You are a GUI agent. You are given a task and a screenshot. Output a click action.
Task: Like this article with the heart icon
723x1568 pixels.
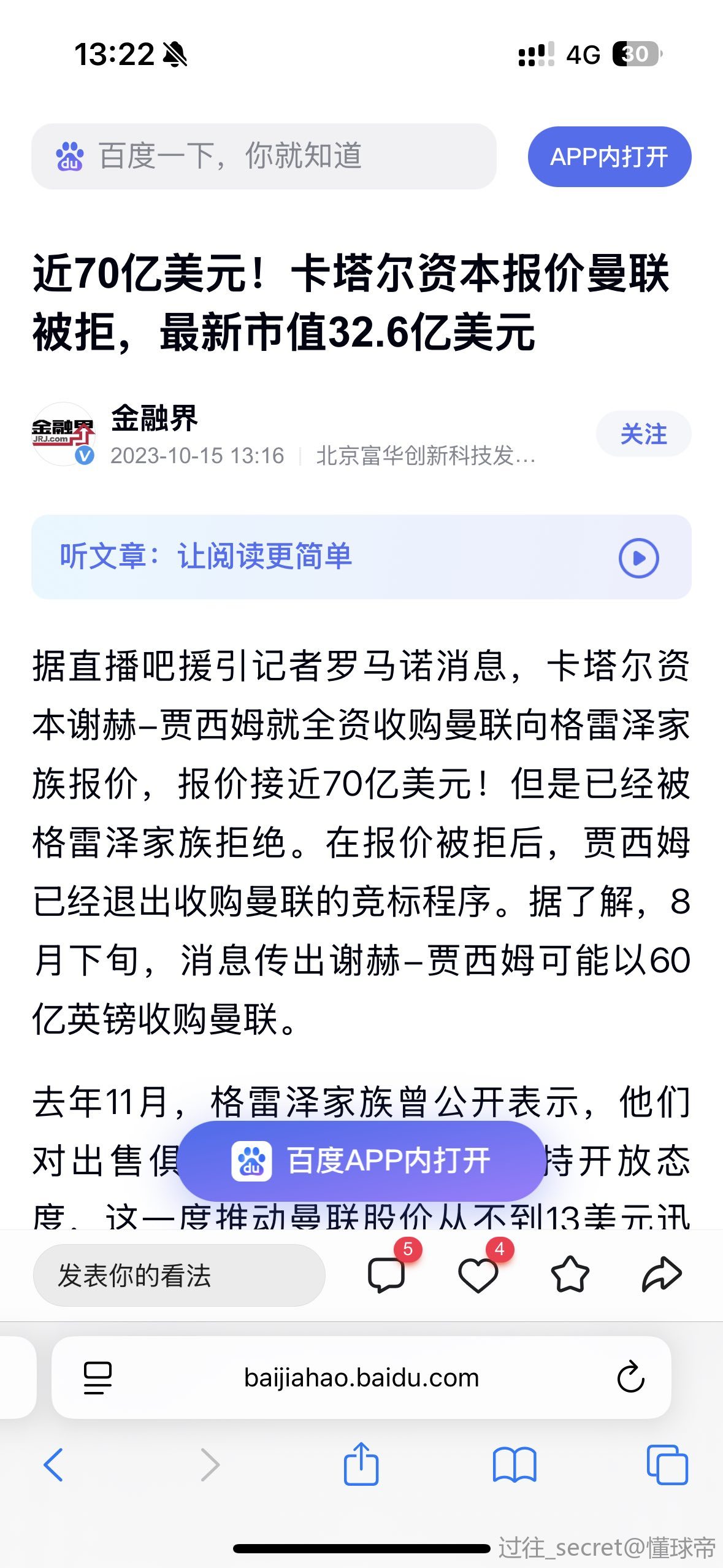pyautogui.click(x=478, y=1275)
